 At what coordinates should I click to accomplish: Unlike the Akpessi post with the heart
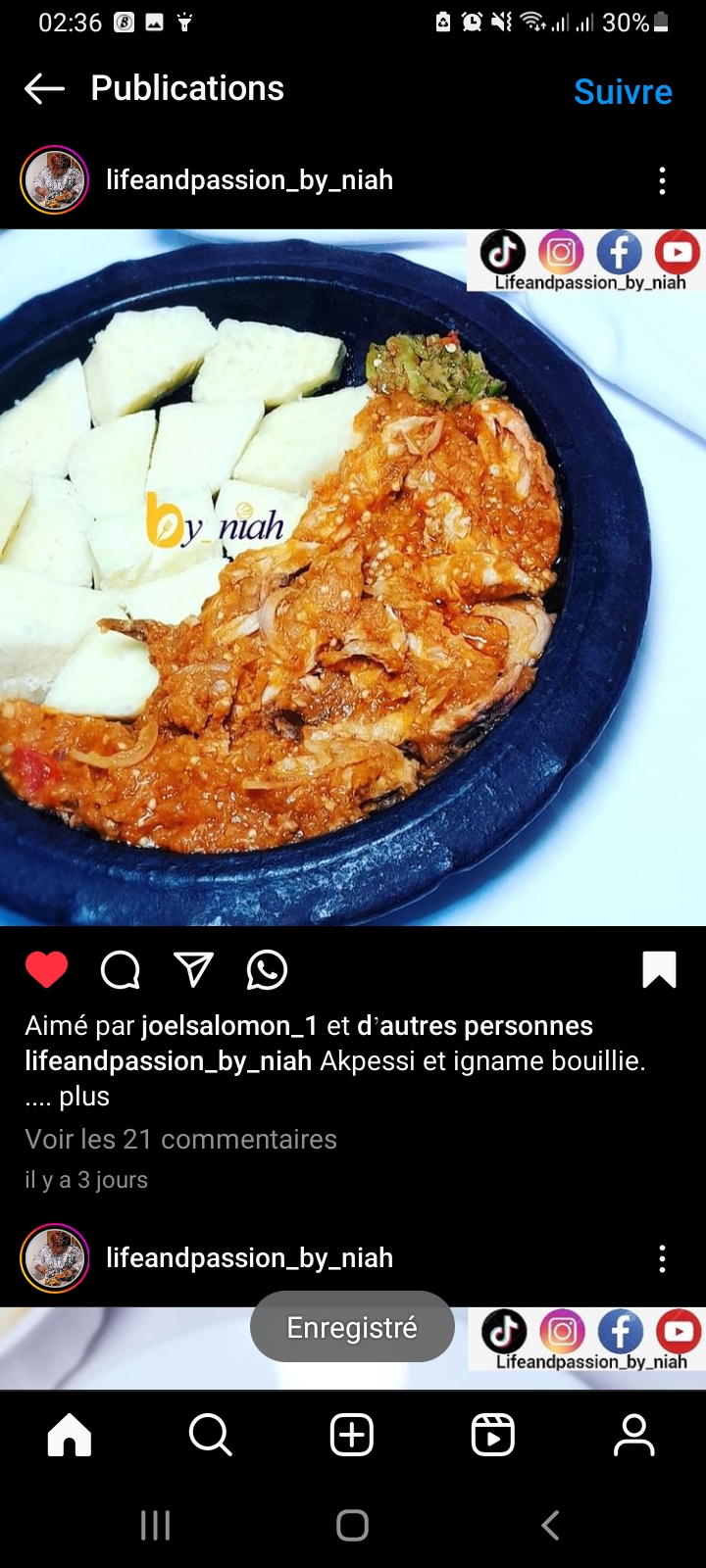pyautogui.click(x=46, y=970)
